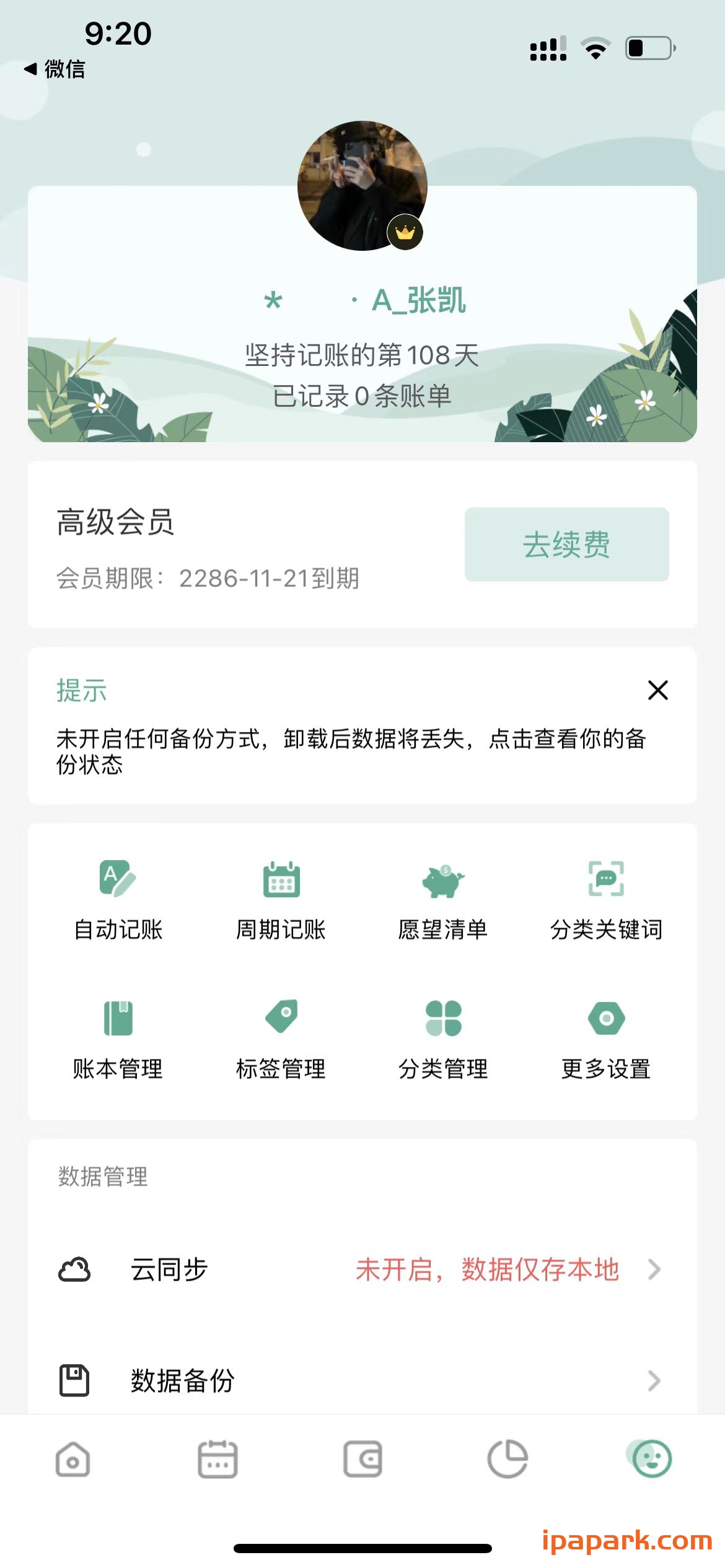Open the statistics pie chart tab
The image size is (725, 1568).
coord(507,1458)
